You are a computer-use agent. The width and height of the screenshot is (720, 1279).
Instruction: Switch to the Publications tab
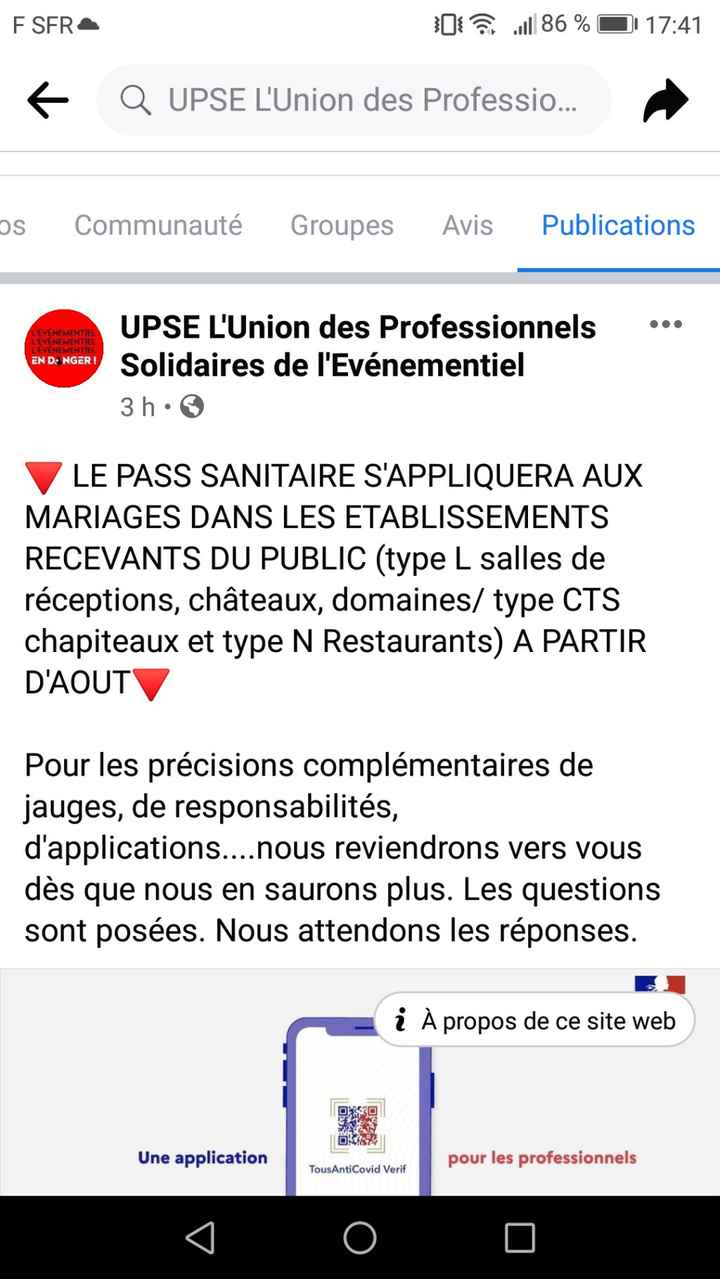(x=617, y=225)
